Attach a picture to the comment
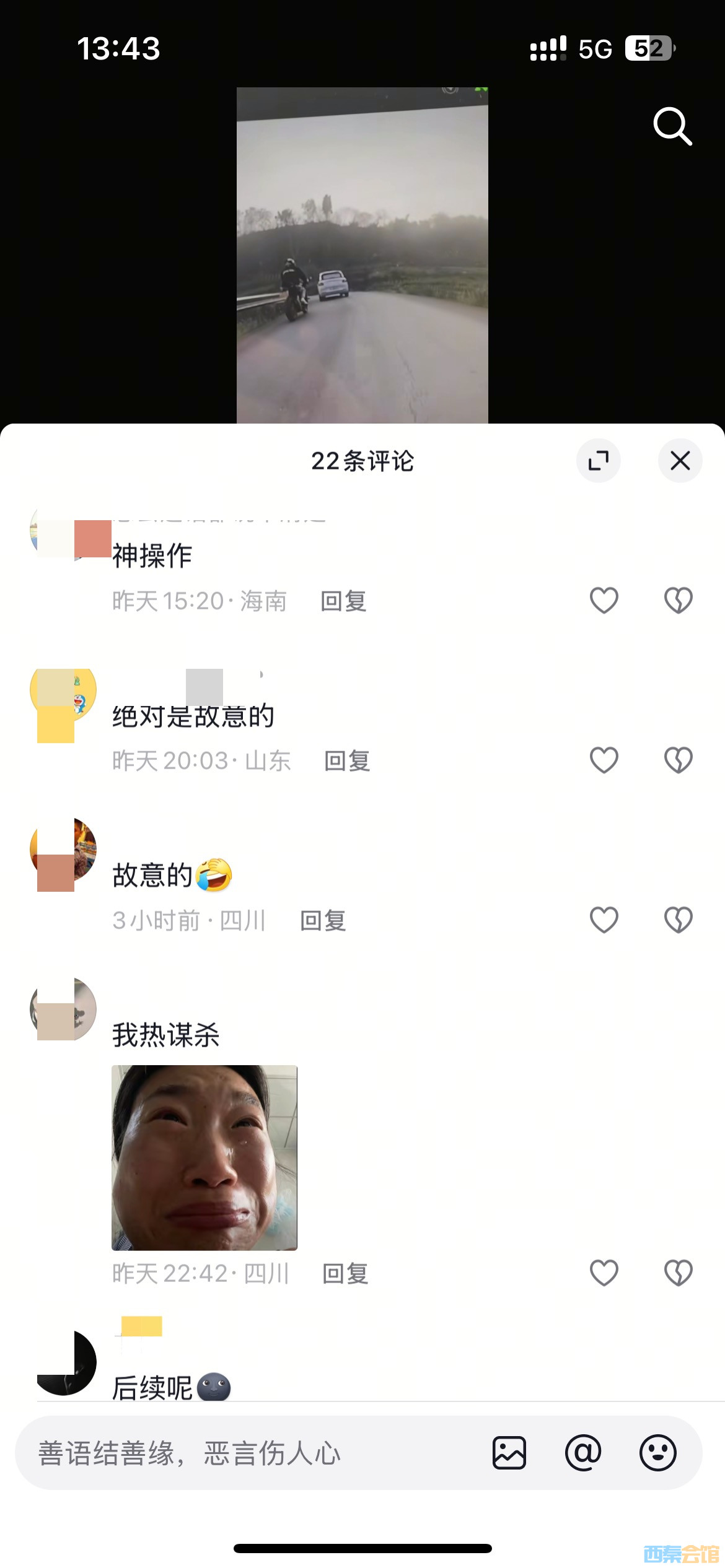 click(509, 1453)
